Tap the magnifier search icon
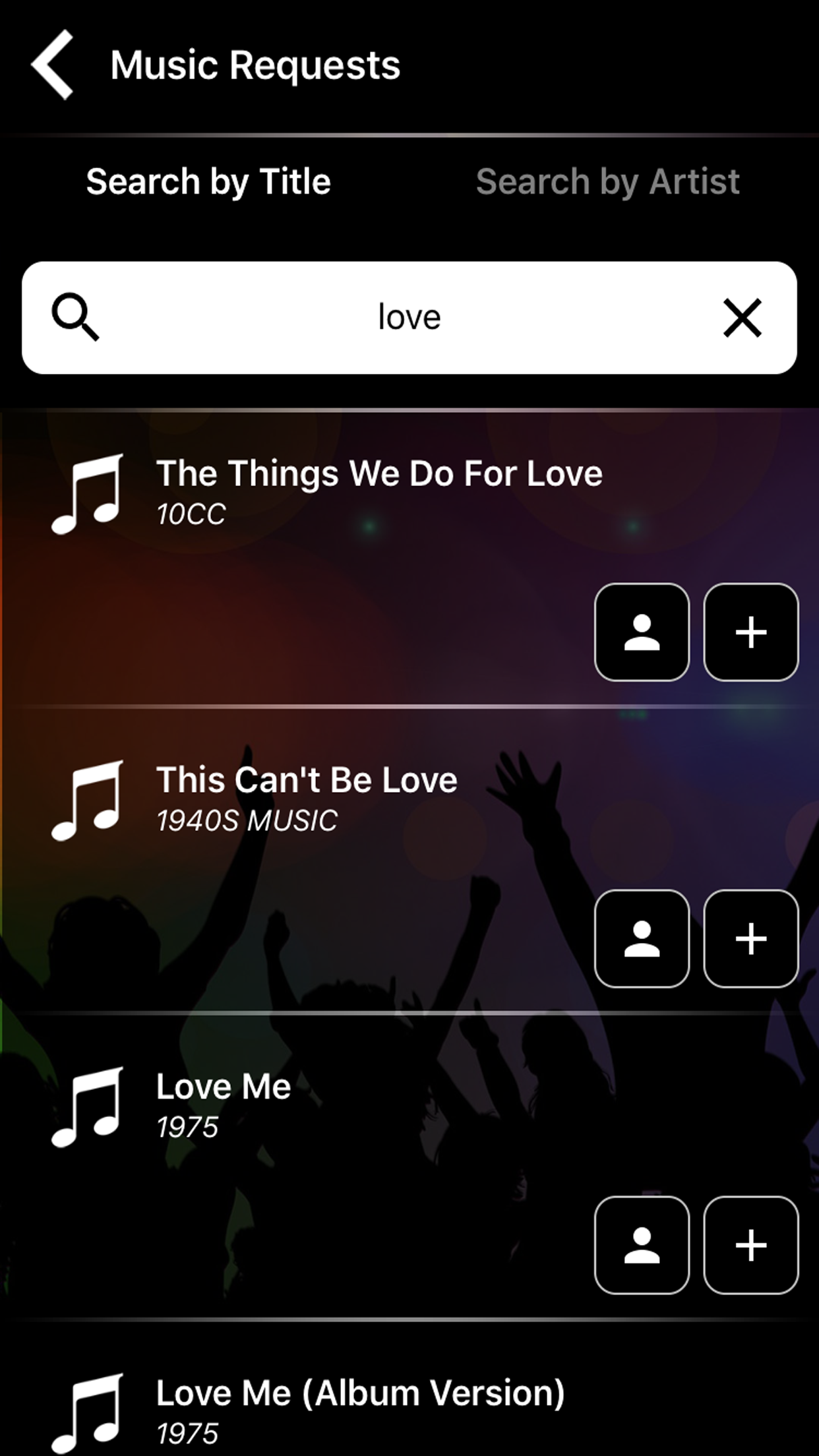819x1456 pixels. point(75,318)
